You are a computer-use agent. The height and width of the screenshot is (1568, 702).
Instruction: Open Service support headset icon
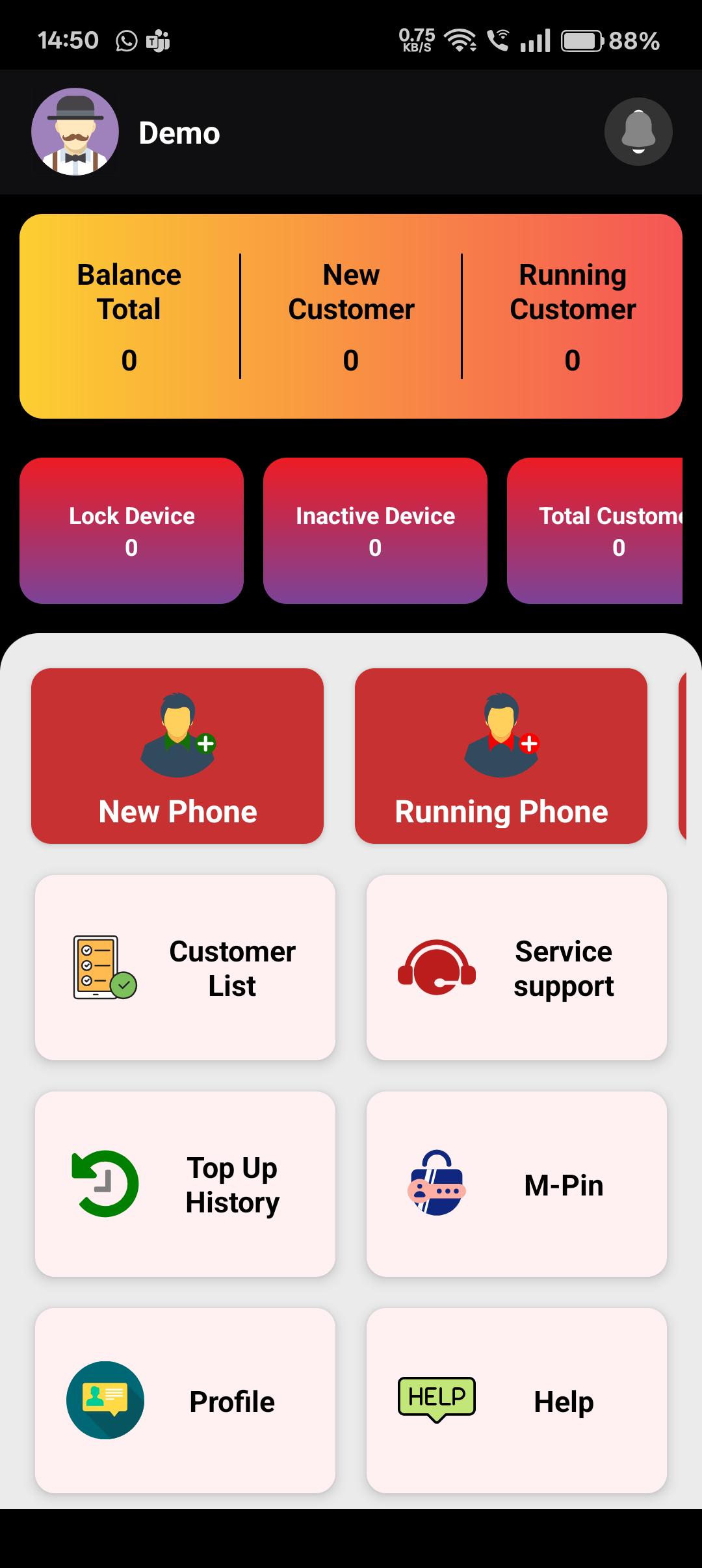tap(437, 969)
